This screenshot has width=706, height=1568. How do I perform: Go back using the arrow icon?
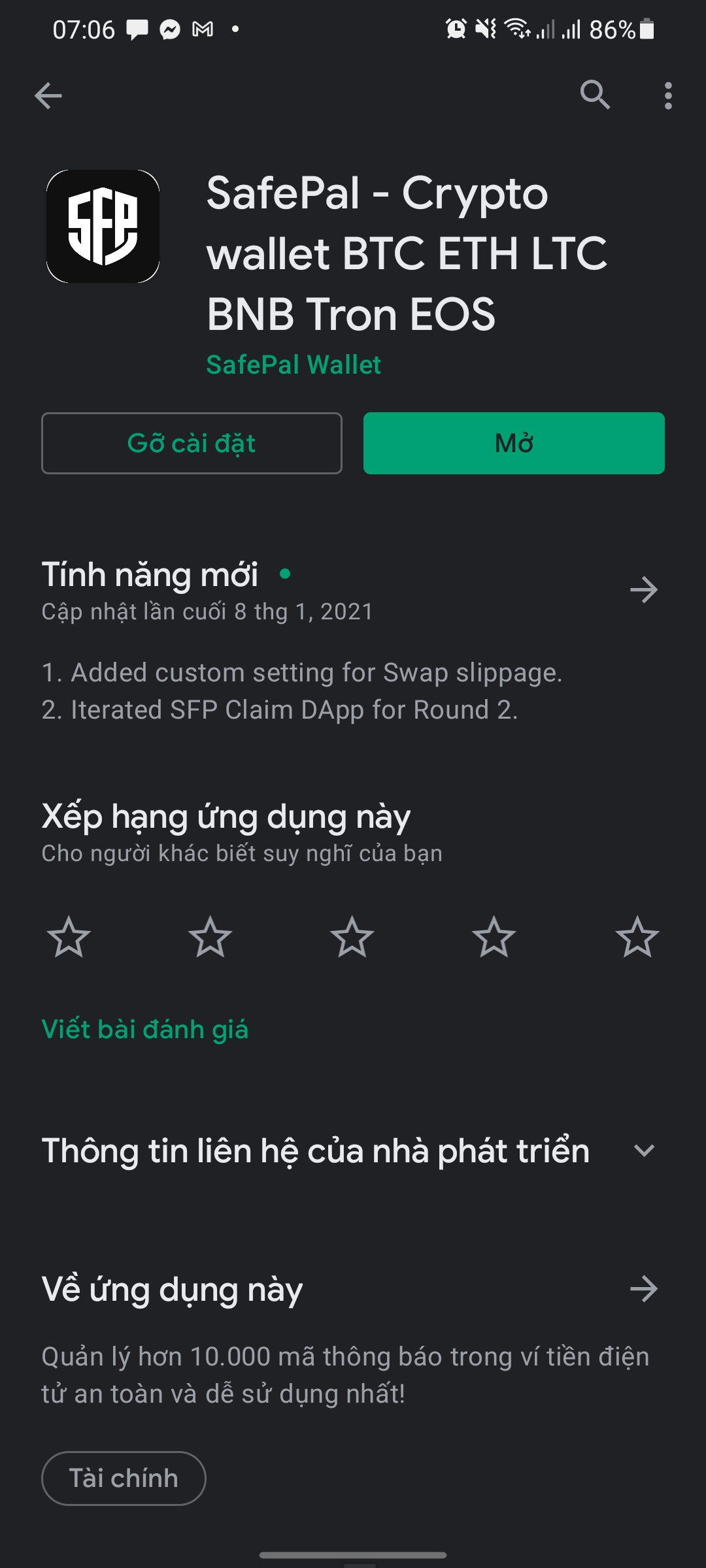click(x=48, y=96)
